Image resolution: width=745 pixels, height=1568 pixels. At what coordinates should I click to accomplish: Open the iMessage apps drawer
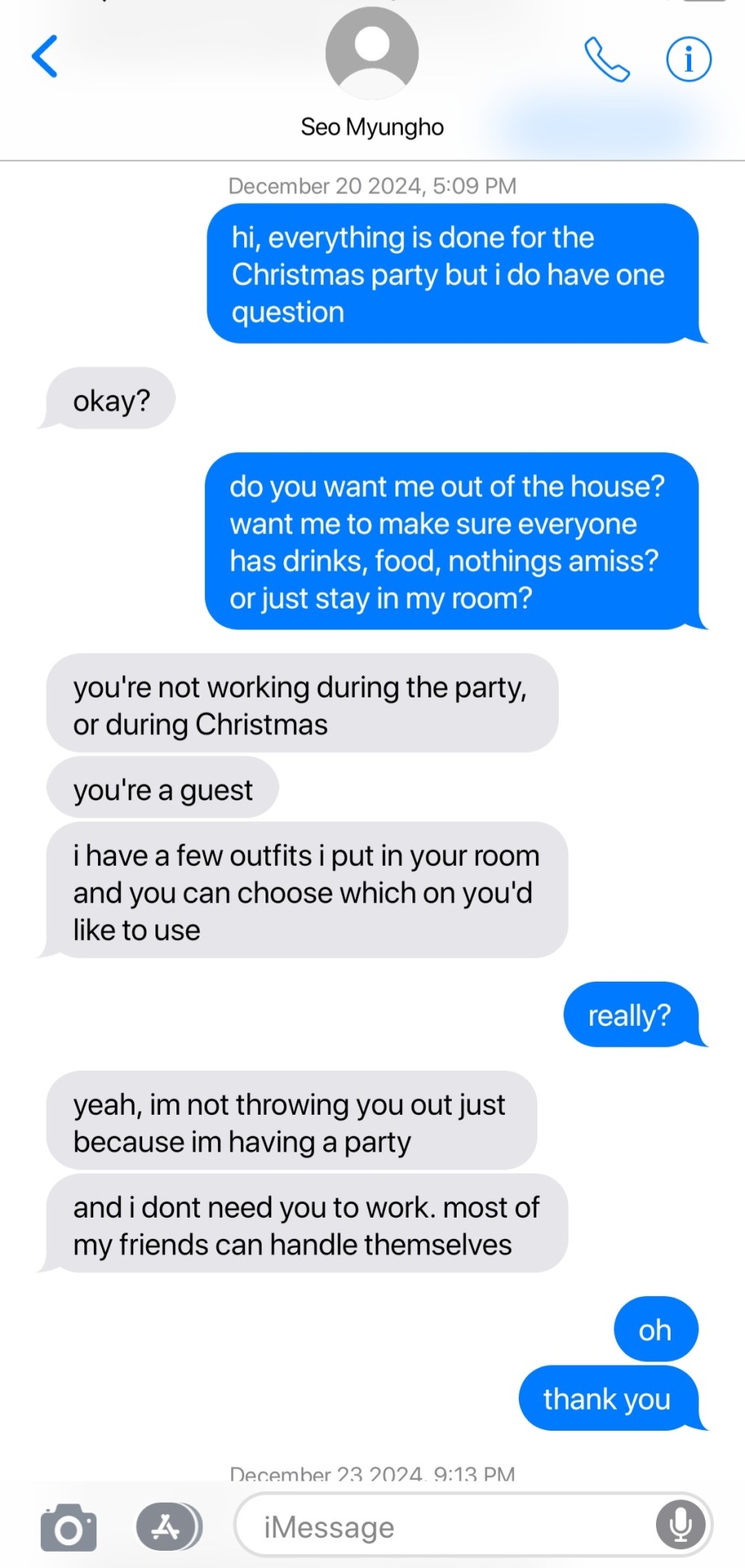tap(167, 1526)
